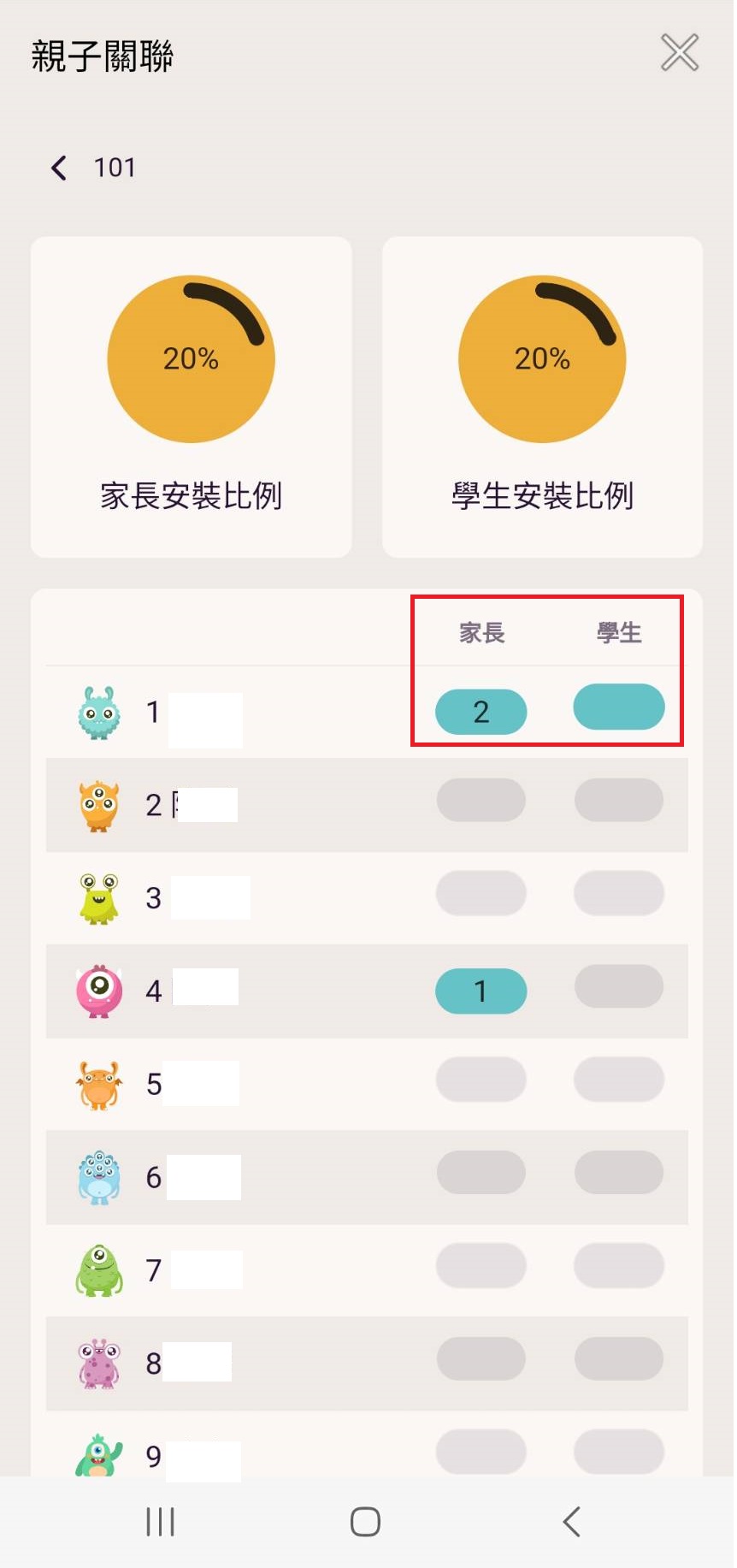Open the row for student number 1

click(205, 713)
